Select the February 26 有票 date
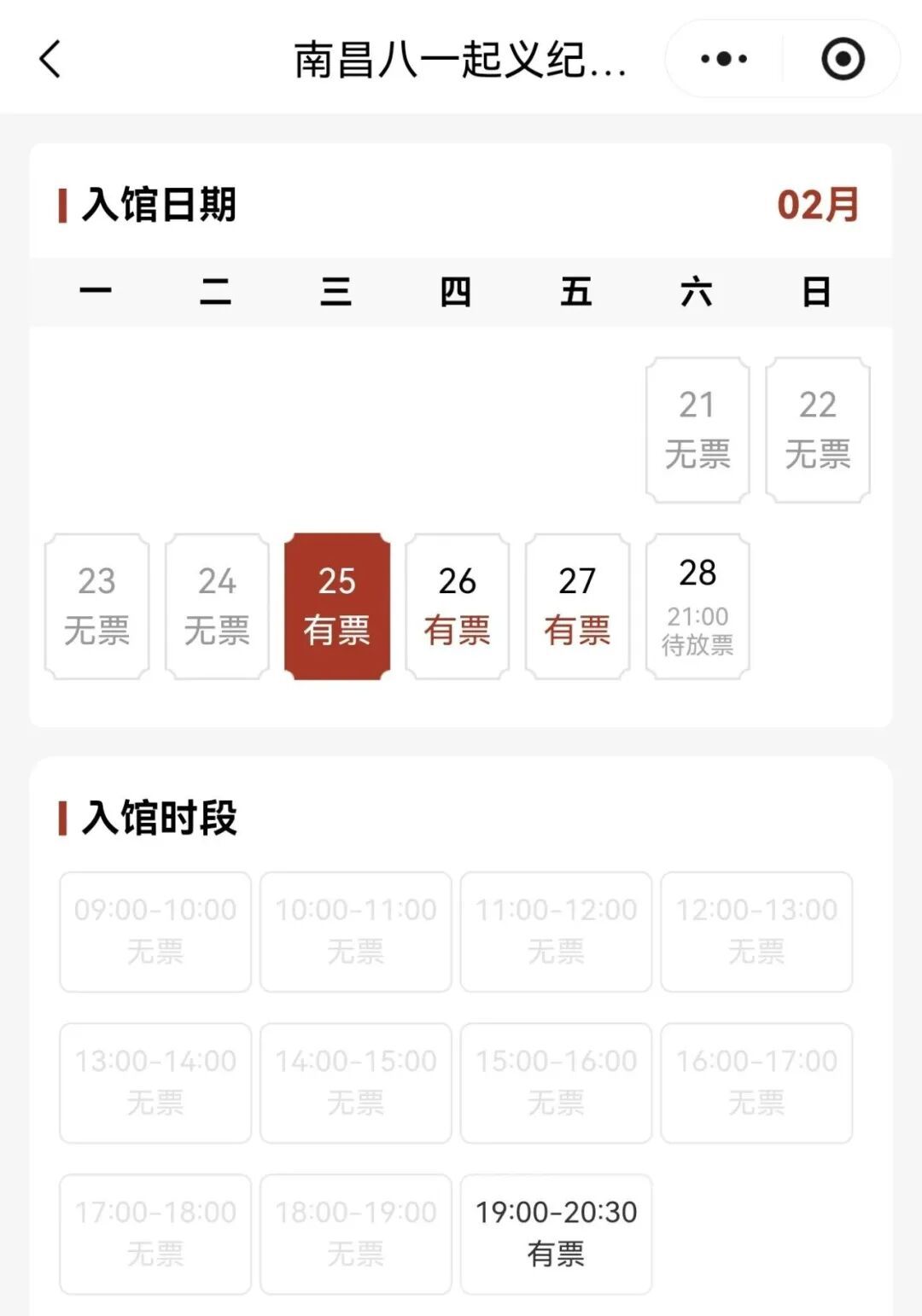 click(x=458, y=606)
